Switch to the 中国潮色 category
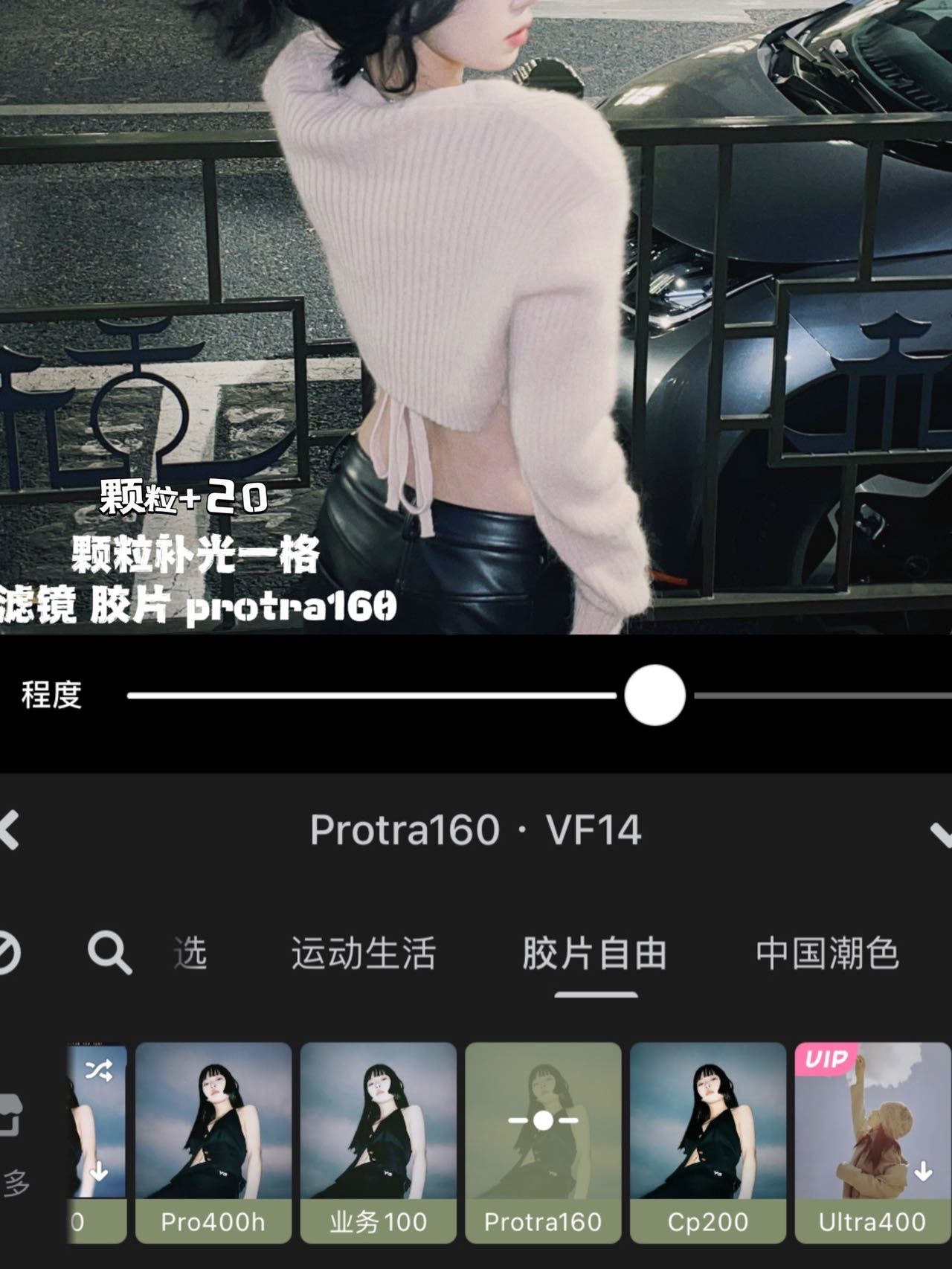The image size is (952, 1269). pyautogui.click(x=827, y=954)
